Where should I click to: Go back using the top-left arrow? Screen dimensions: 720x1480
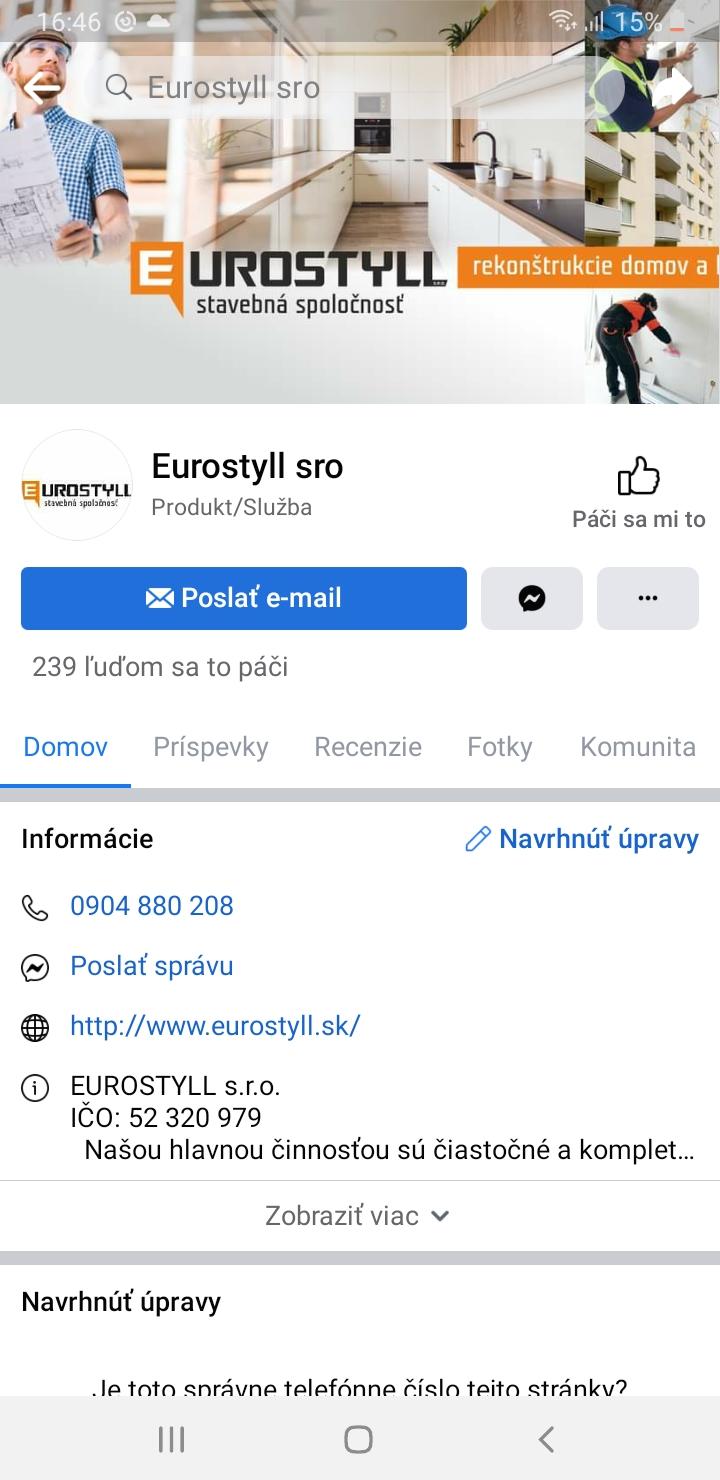tap(42, 88)
